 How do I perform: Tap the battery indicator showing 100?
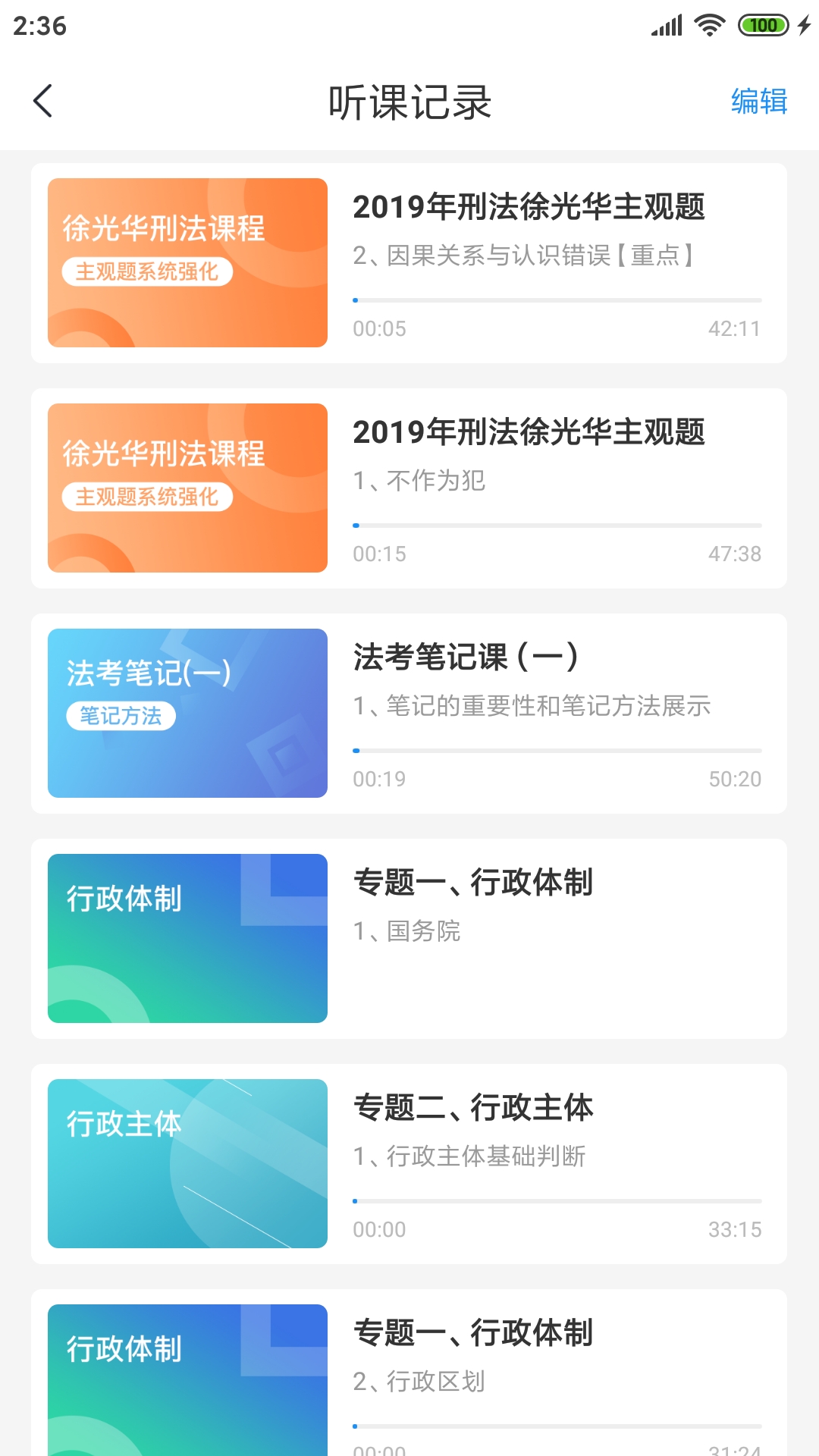point(763,25)
